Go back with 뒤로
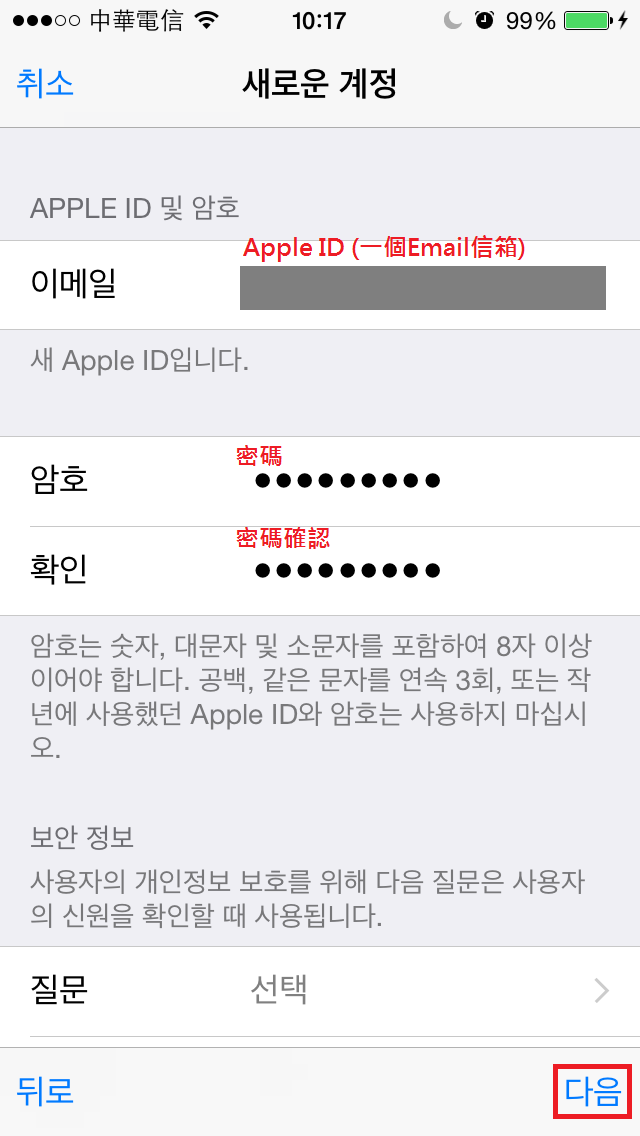 (x=45, y=1090)
